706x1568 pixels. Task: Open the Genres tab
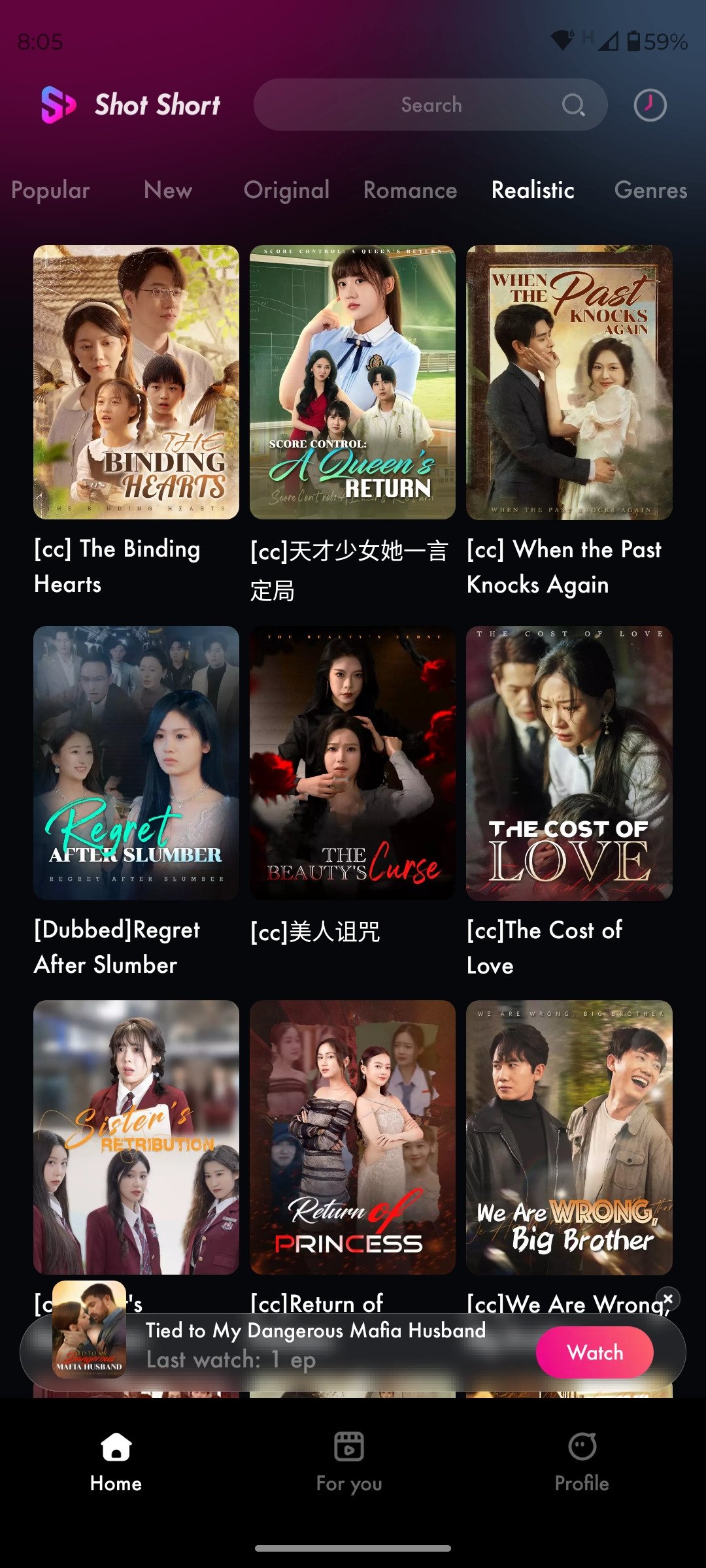pos(650,190)
